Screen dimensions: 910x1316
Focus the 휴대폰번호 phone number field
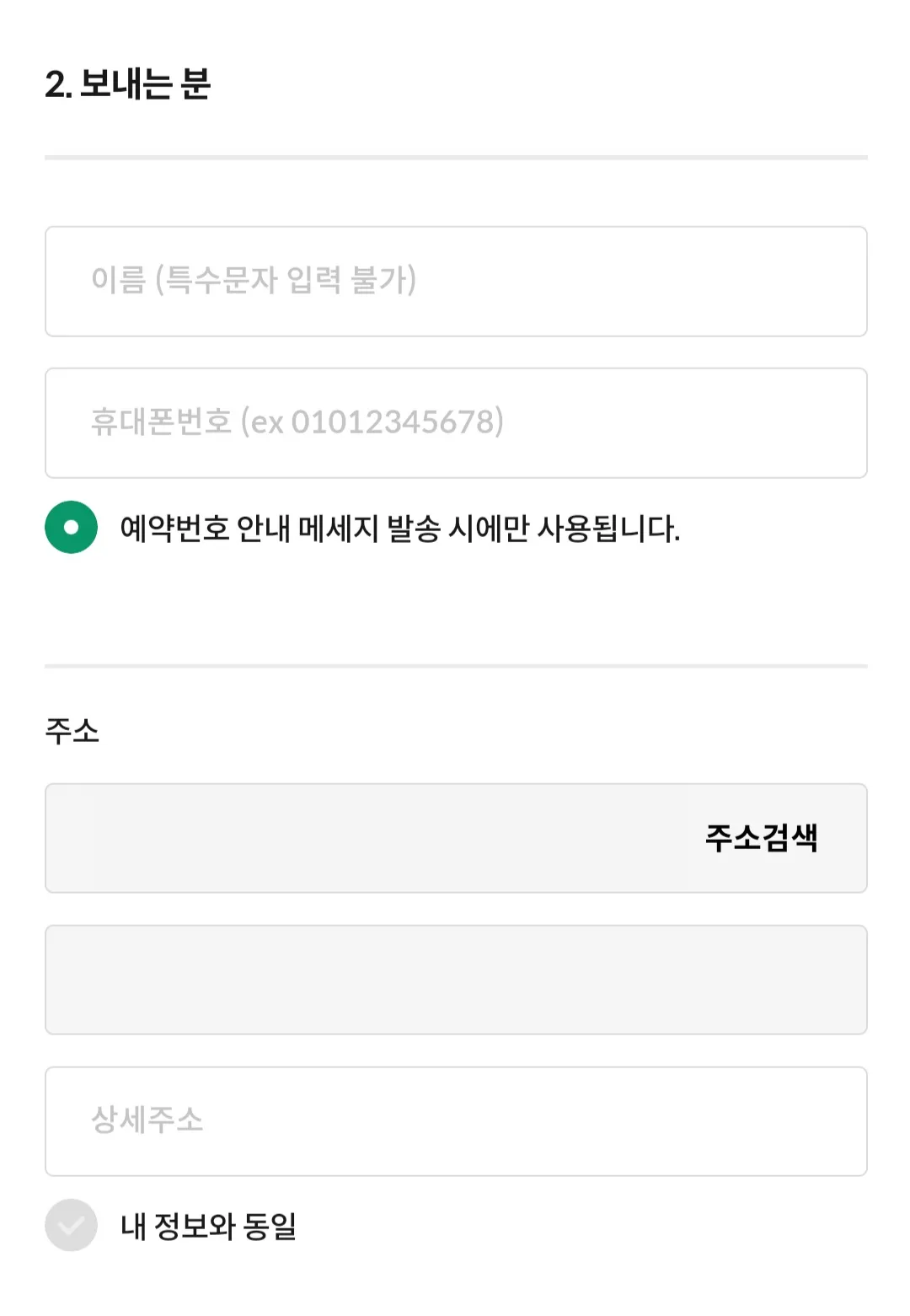click(455, 422)
